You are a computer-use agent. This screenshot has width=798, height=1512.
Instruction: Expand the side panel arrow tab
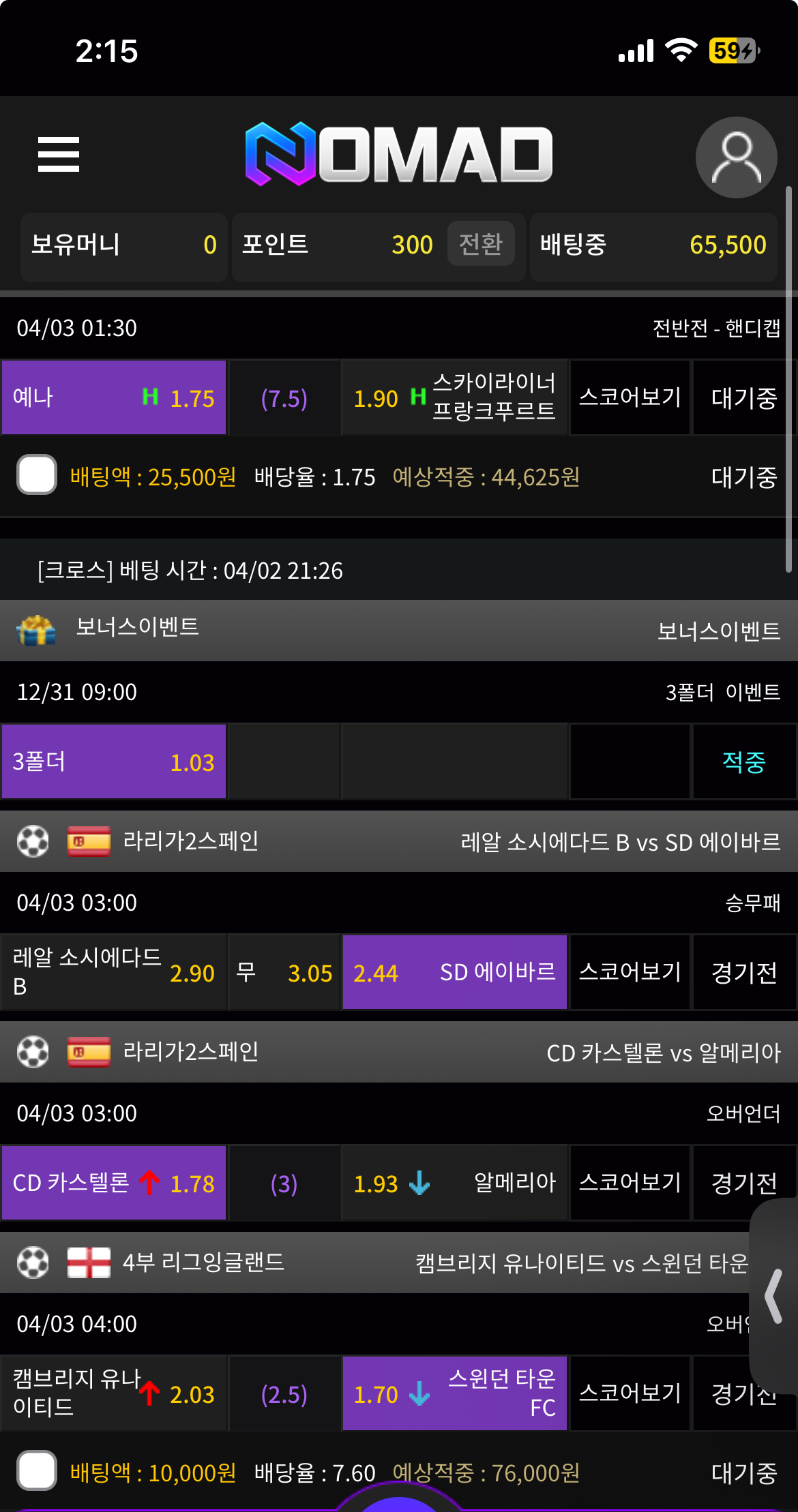coord(775,1295)
